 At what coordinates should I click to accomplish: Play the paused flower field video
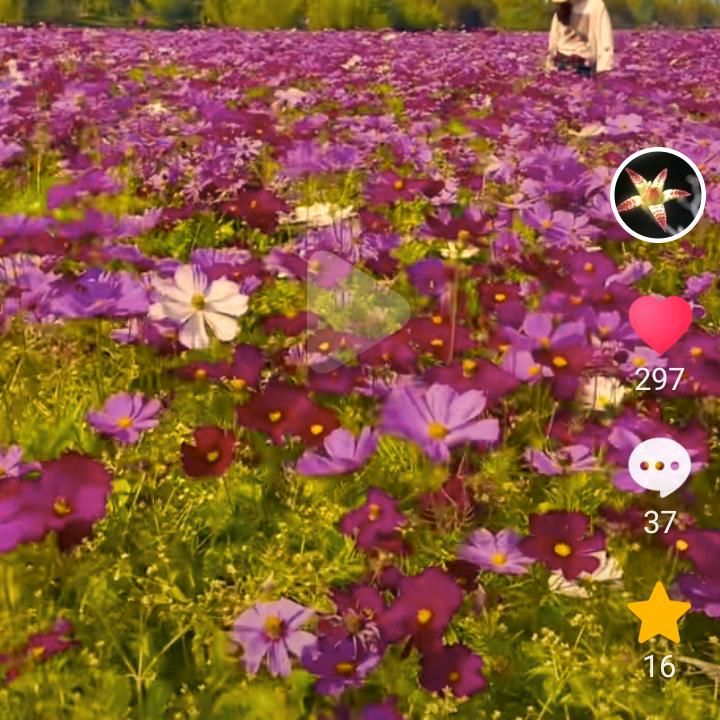click(x=355, y=311)
